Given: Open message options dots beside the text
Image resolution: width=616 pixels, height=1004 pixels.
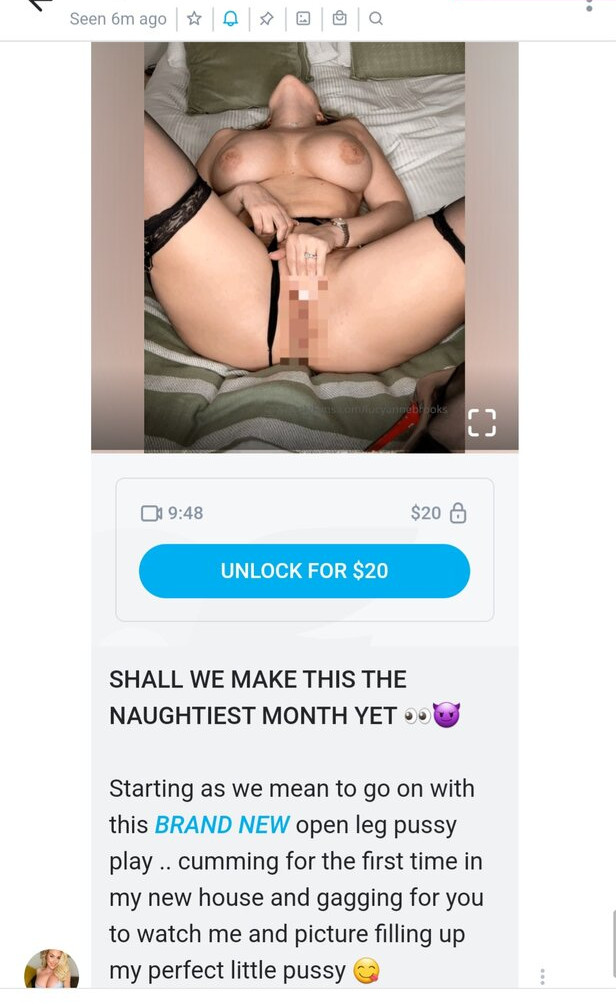Looking at the screenshot, I should pos(542,976).
